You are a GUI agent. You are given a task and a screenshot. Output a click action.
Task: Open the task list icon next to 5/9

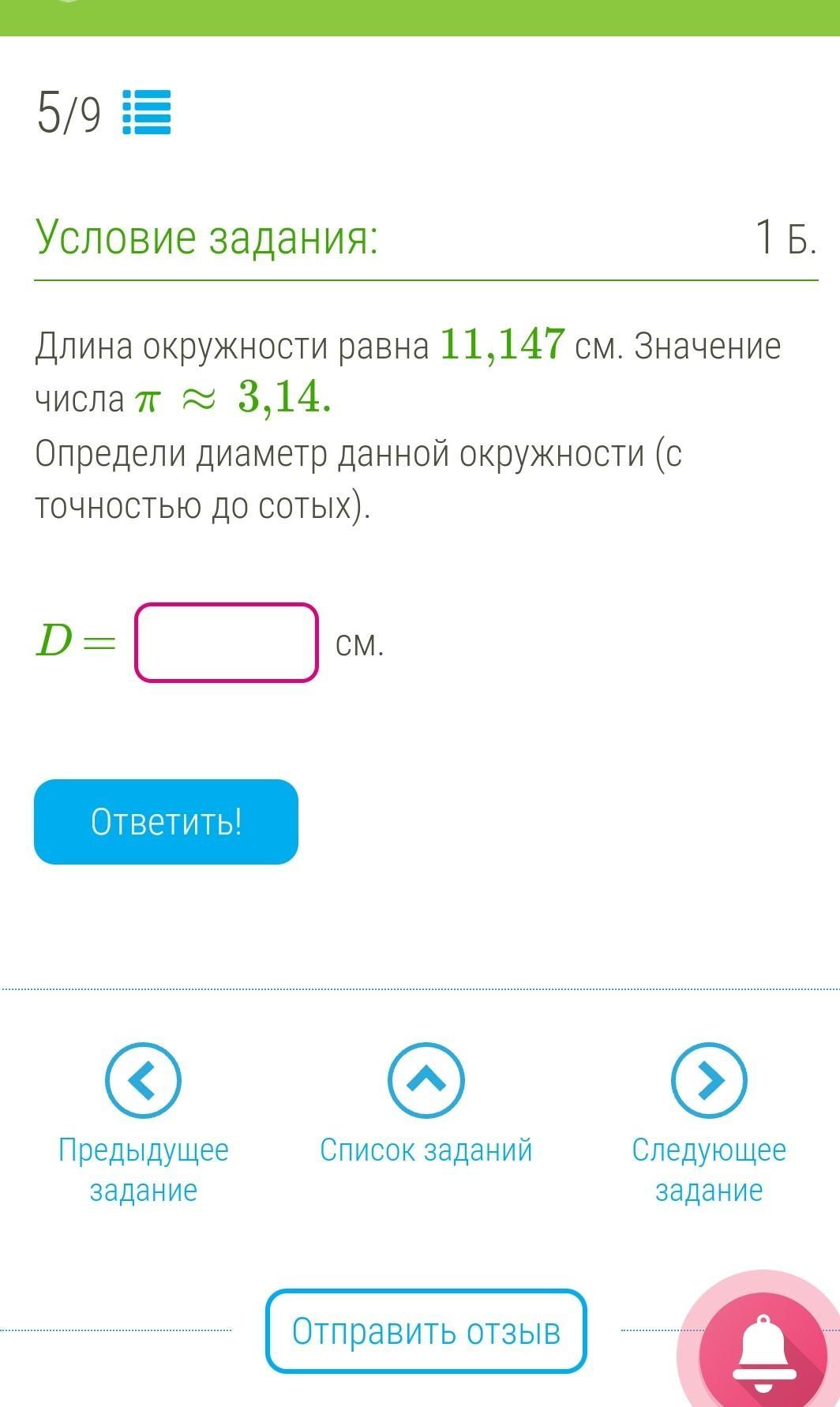coord(147,113)
